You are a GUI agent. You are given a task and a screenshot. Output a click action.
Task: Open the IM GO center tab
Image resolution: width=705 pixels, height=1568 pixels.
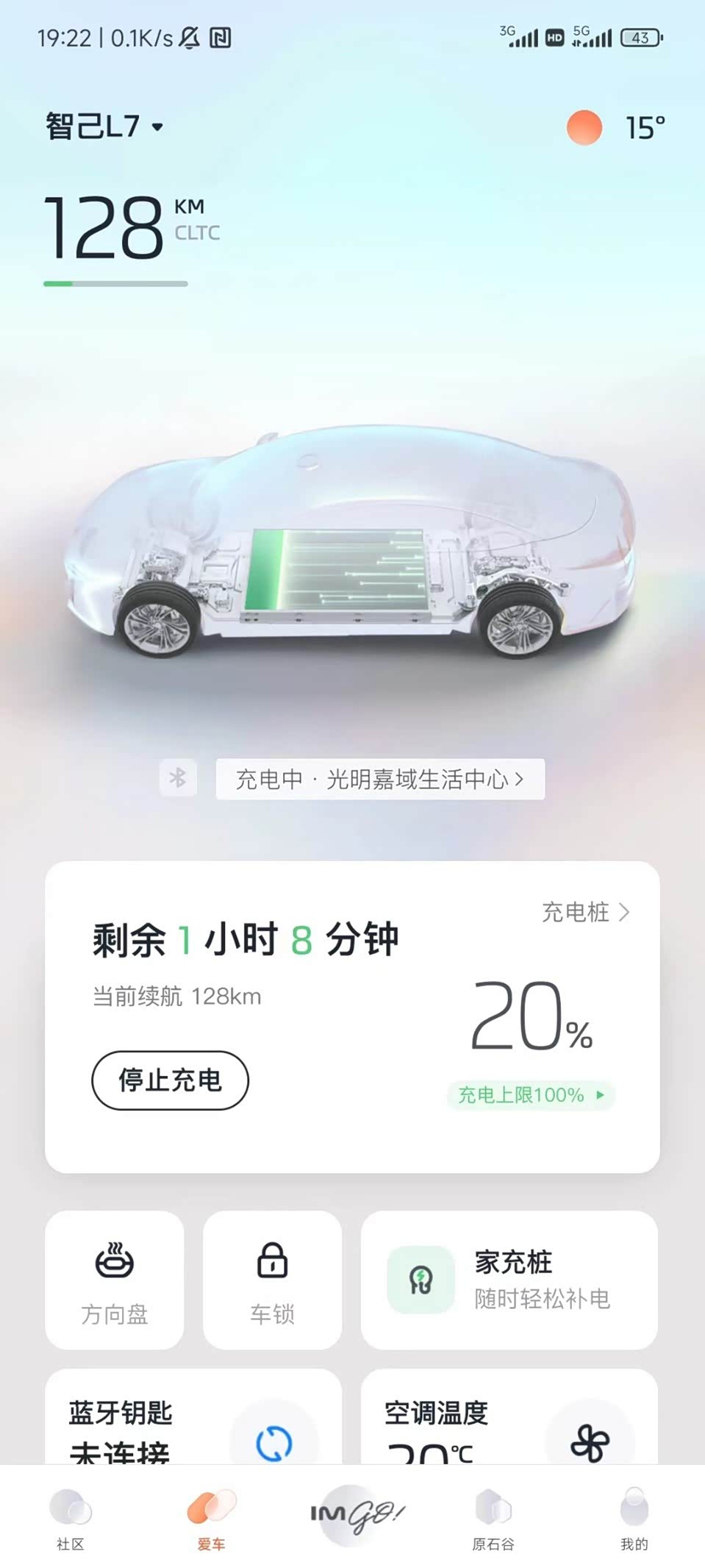[x=355, y=1515]
